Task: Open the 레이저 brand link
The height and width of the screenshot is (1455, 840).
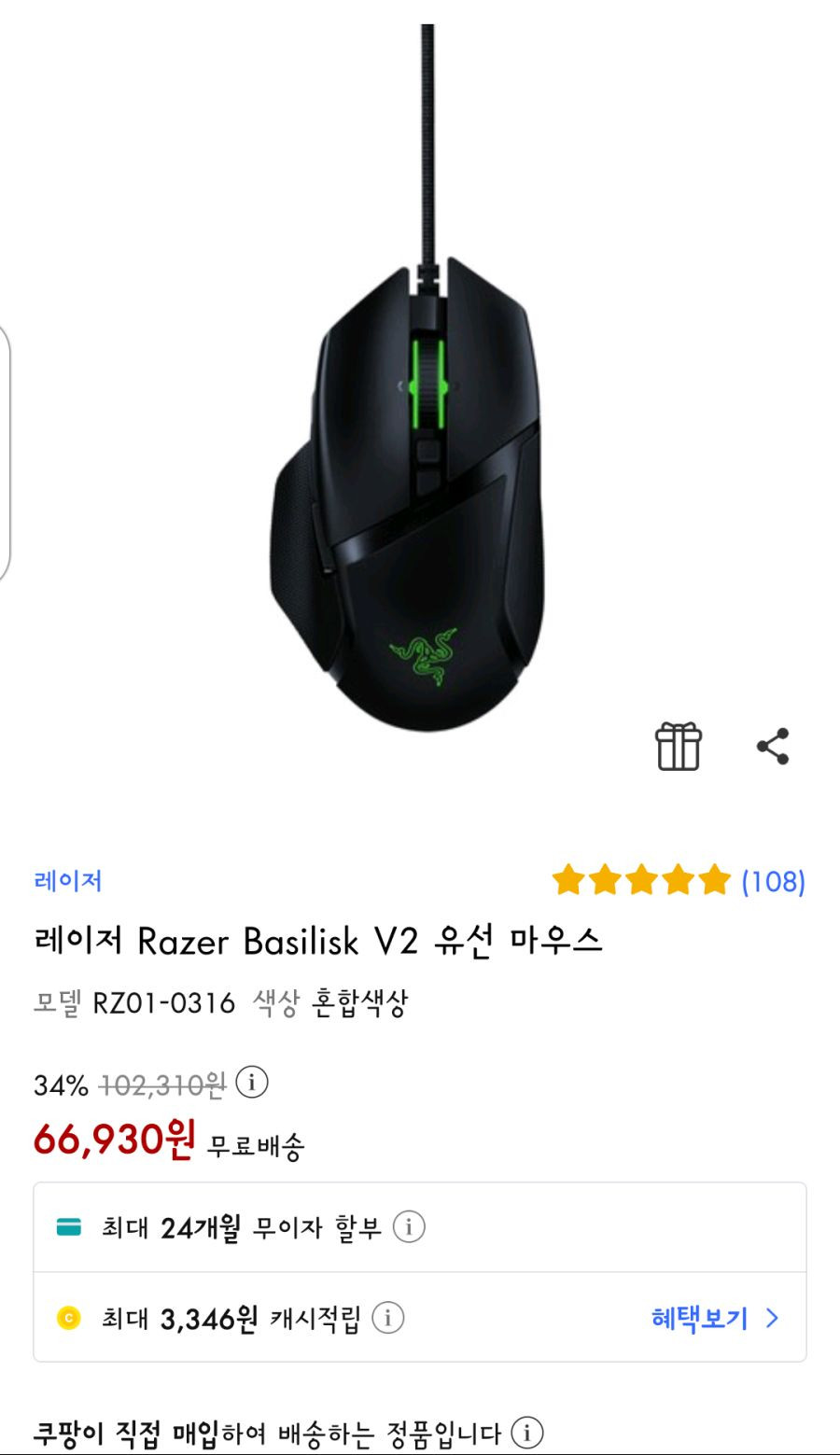Action: [x=67, y=880]
